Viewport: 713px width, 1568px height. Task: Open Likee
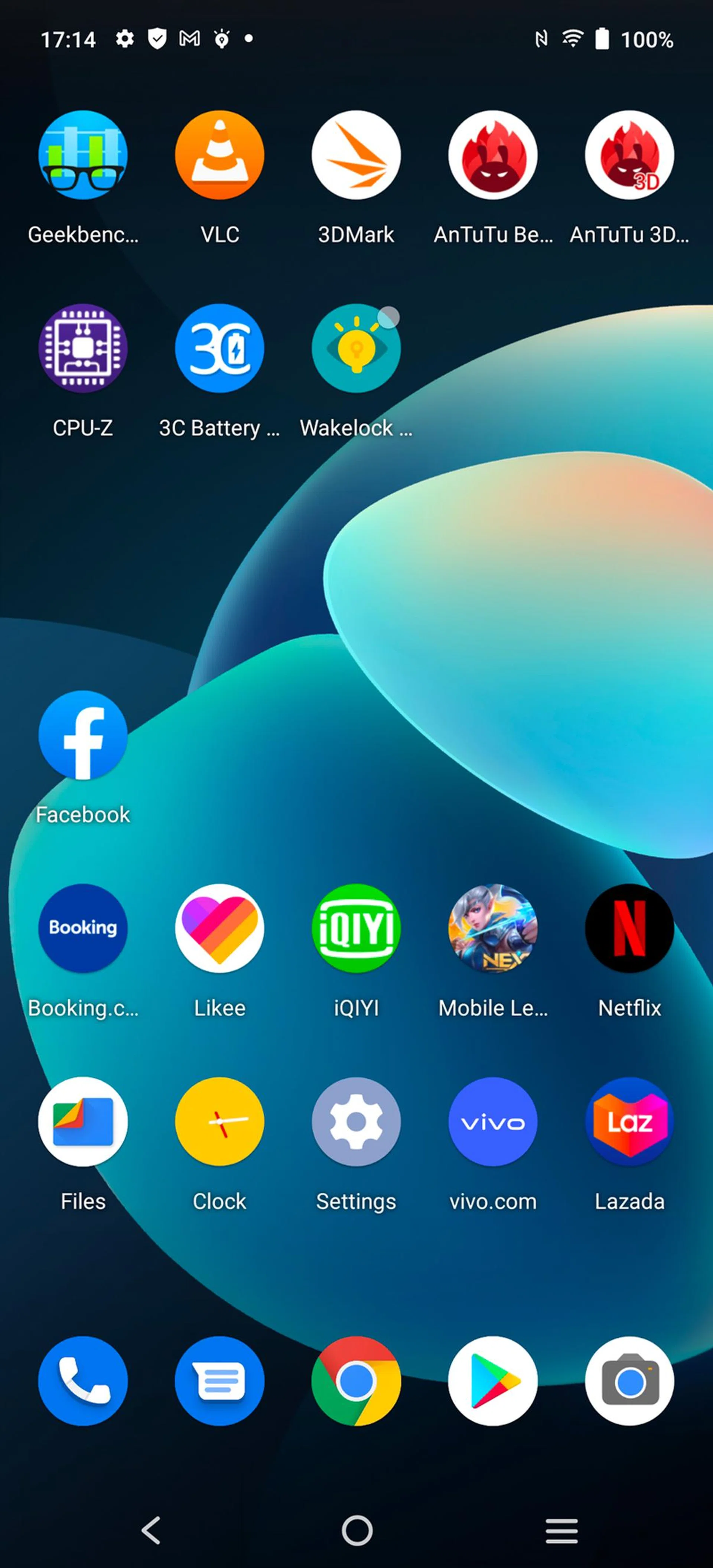[219, 928]
